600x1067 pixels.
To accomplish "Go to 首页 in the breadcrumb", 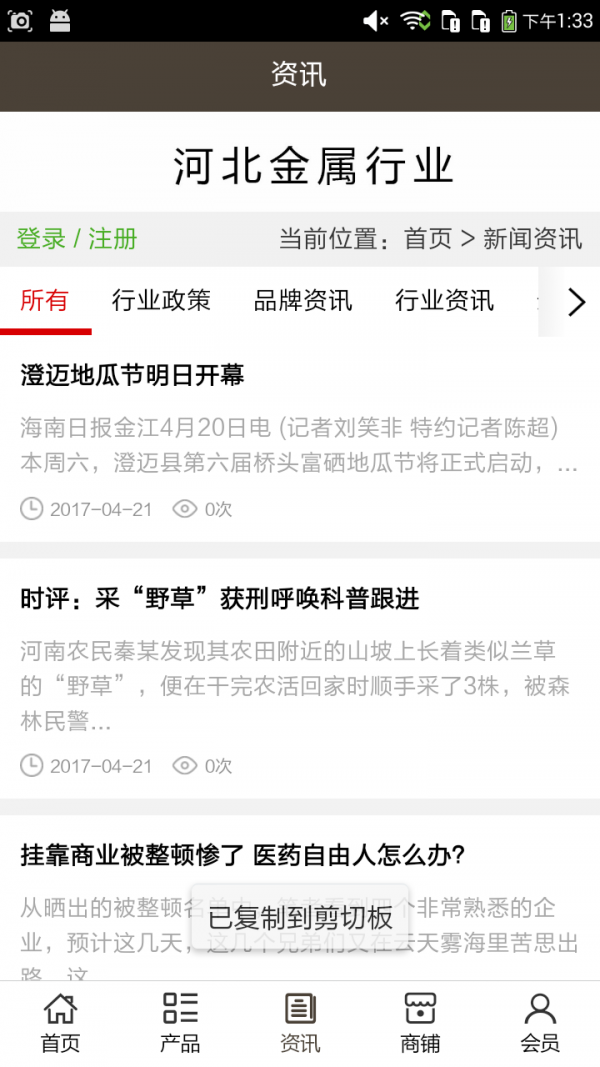I will [x=428, y=239].
